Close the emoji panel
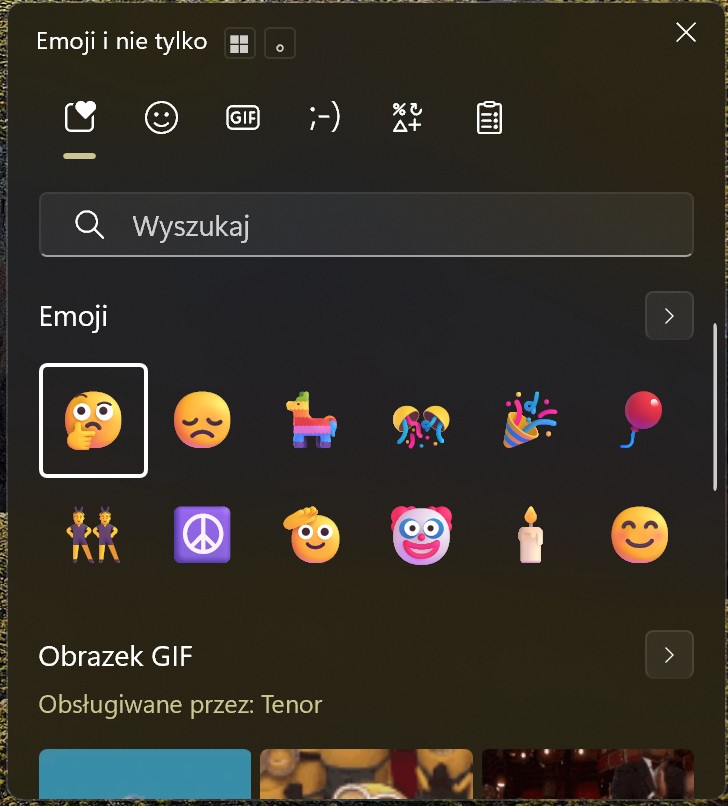Viewport: 728px width, 806px height. point(686,33)
